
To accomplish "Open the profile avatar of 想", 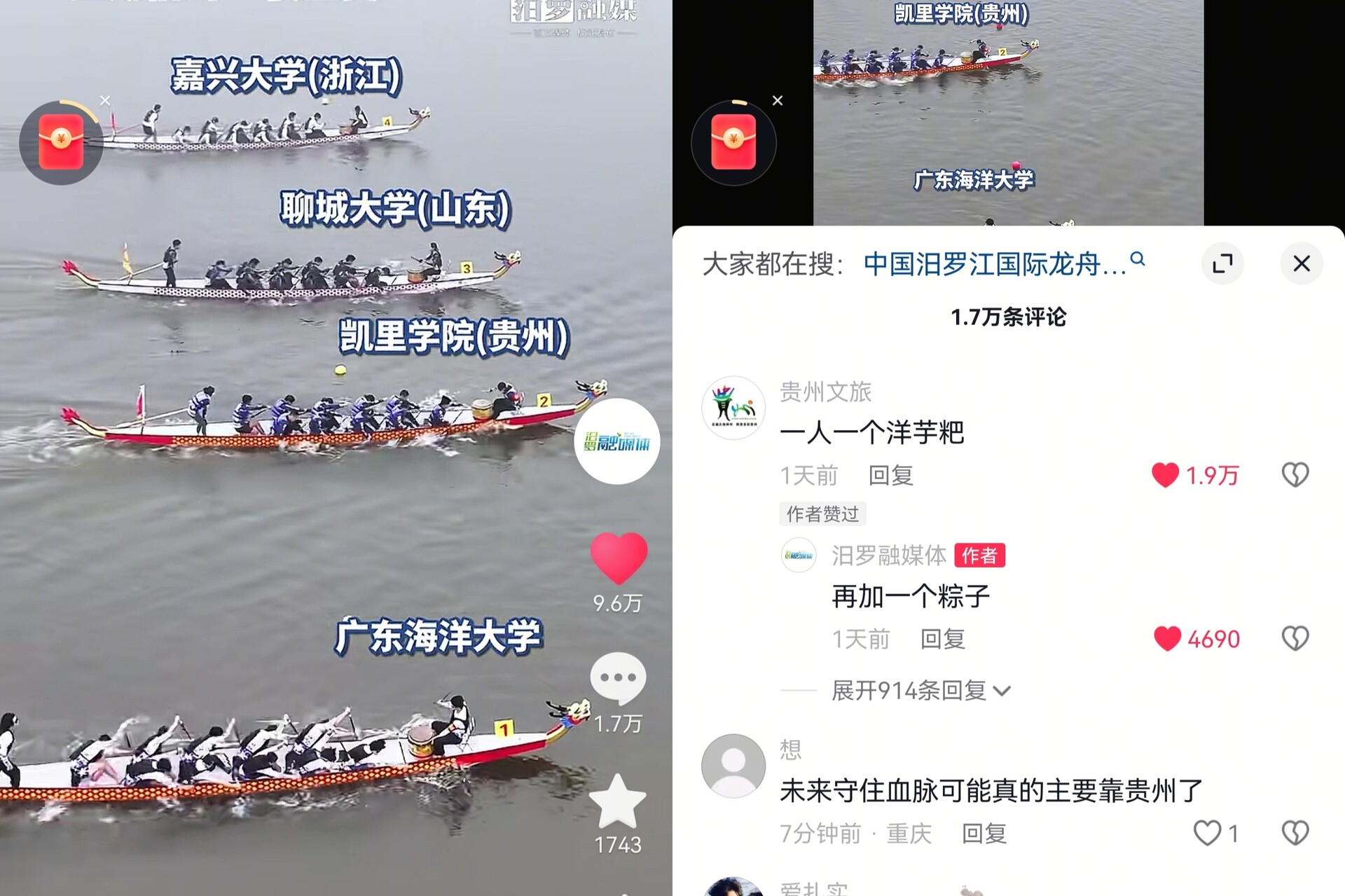I will click(733, 766).
